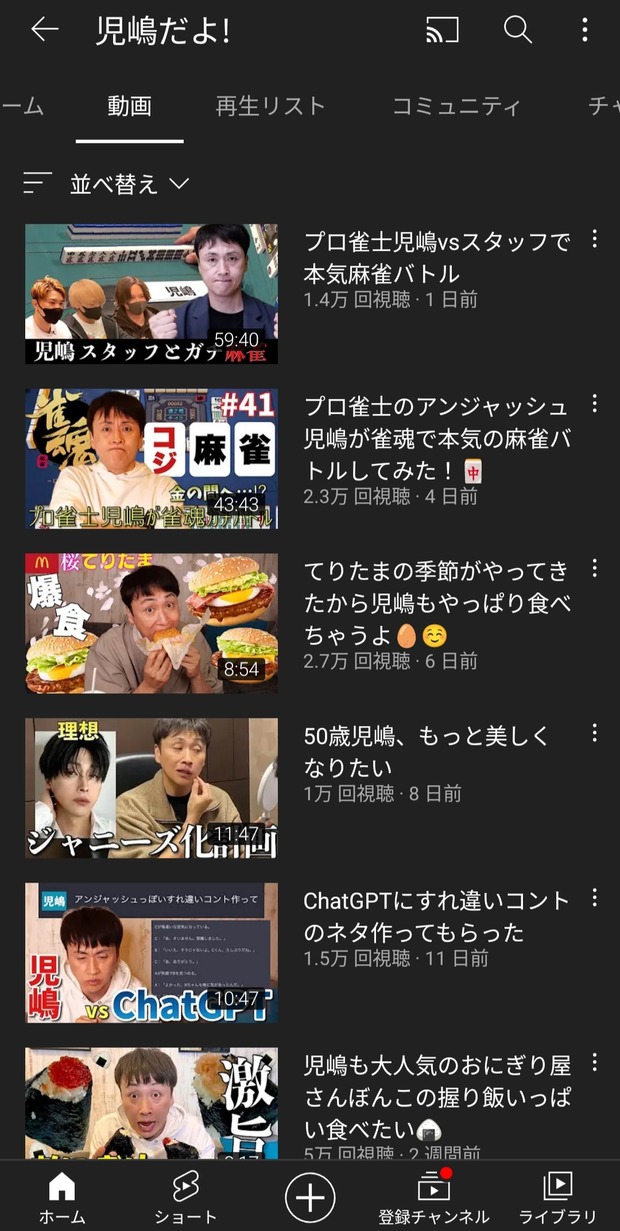
Task: Show more options for てりたまの季節 video
Action: (x=594, y=568)
